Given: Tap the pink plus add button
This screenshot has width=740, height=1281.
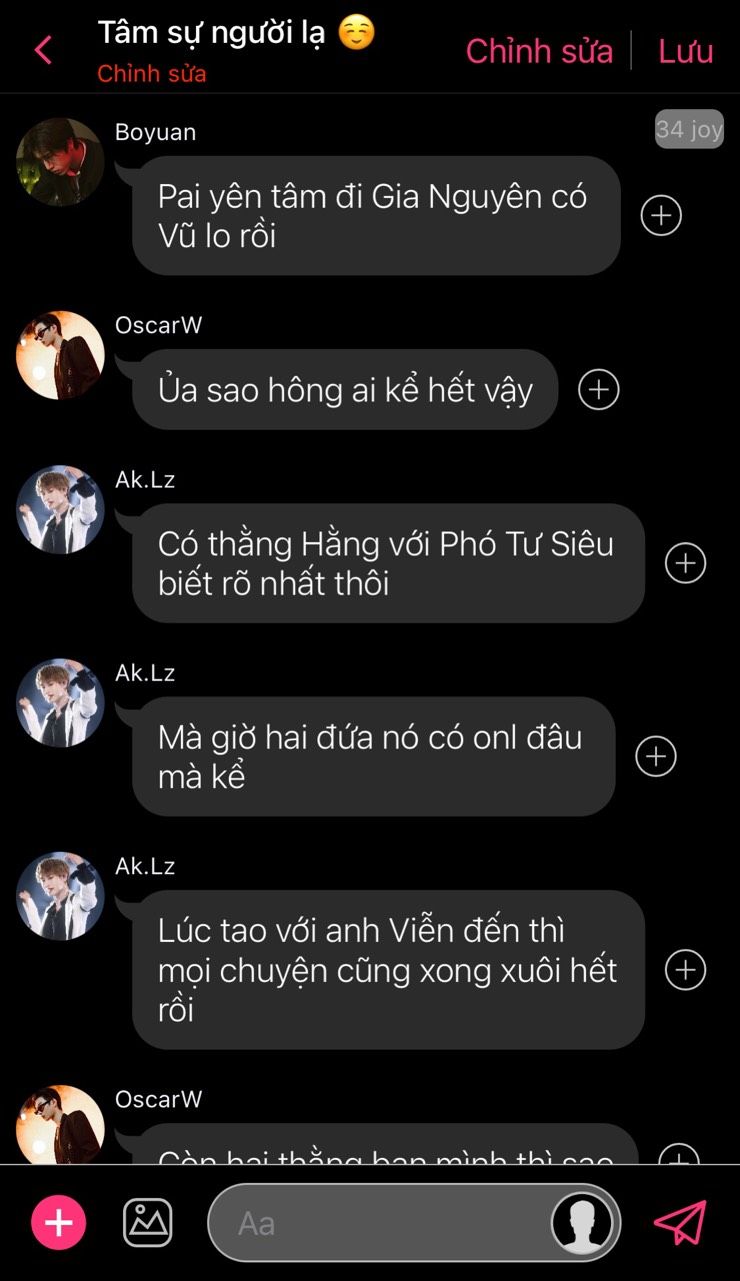Looking at the screenshot, I should click(x=59, y=1222).
